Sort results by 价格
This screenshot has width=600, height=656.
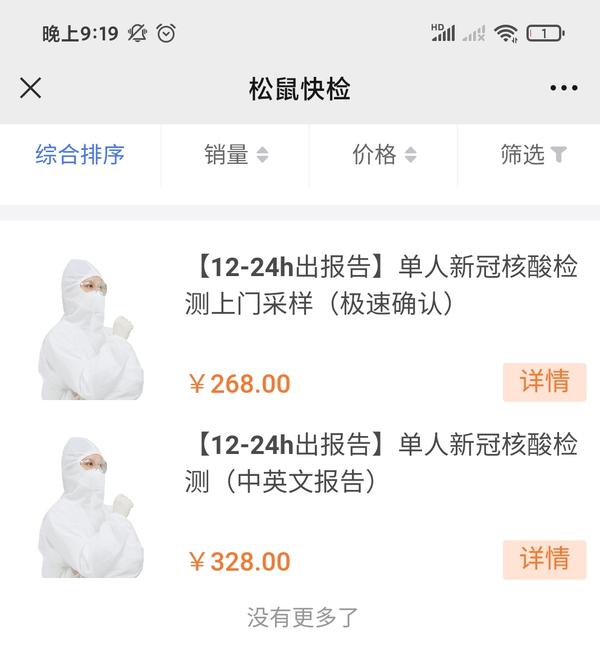click(384, 155)
